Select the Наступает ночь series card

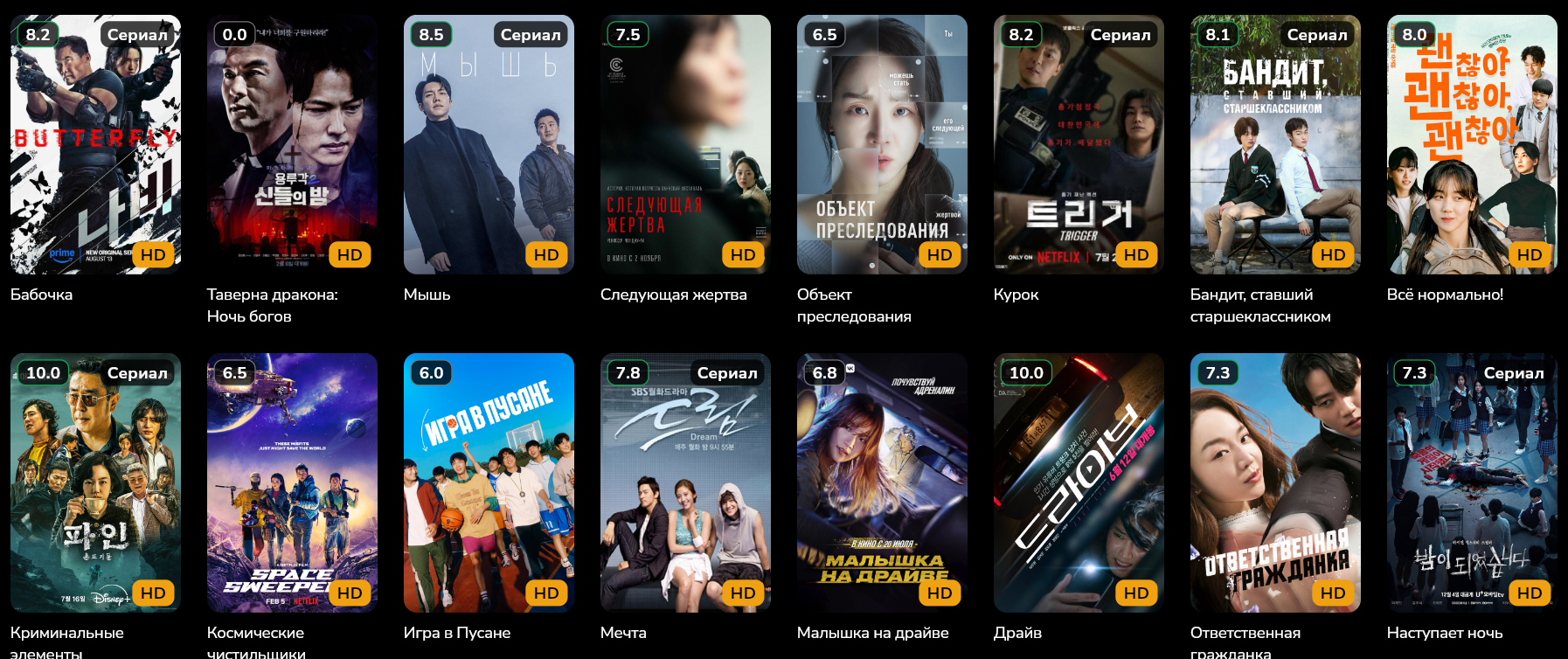tap(1472, 482)
